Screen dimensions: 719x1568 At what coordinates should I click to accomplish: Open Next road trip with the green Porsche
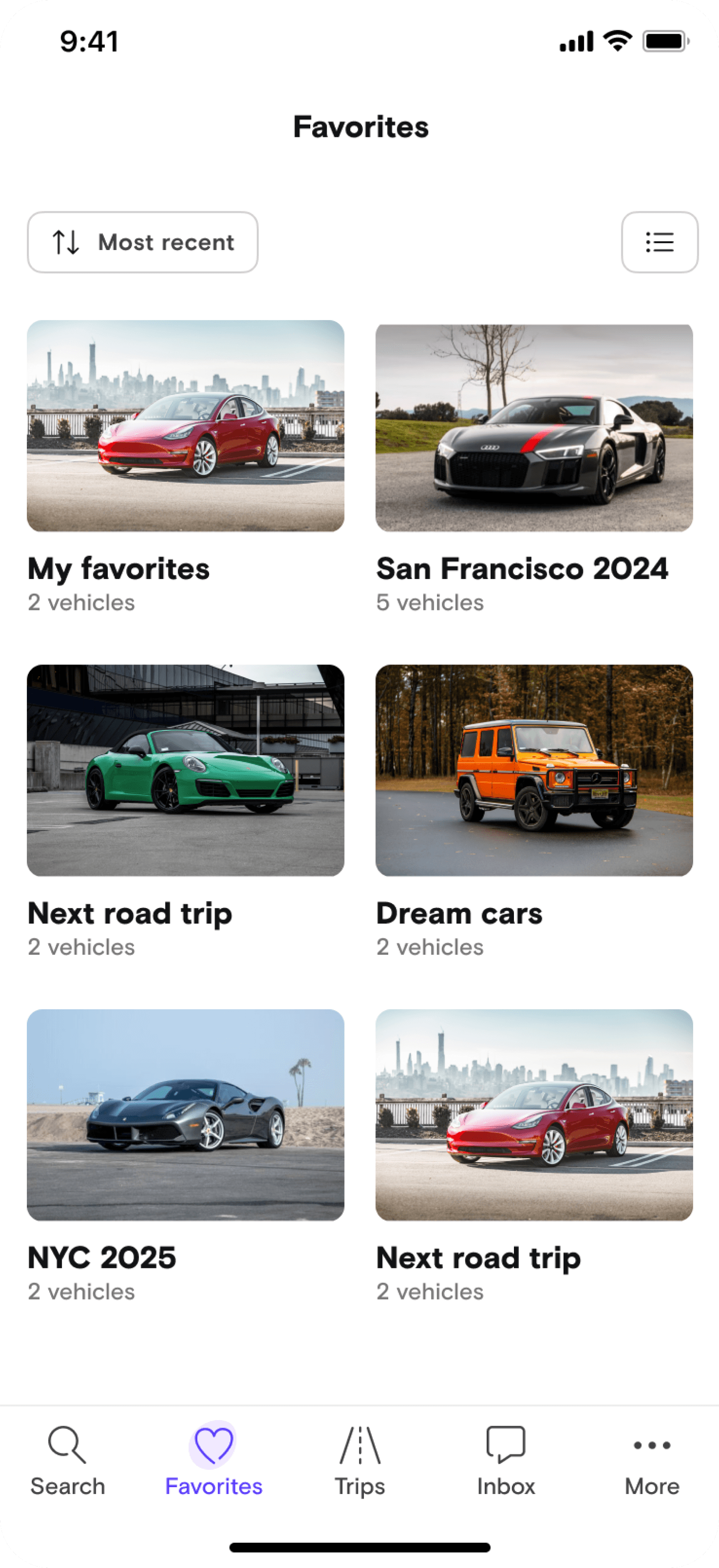[185, 770]
